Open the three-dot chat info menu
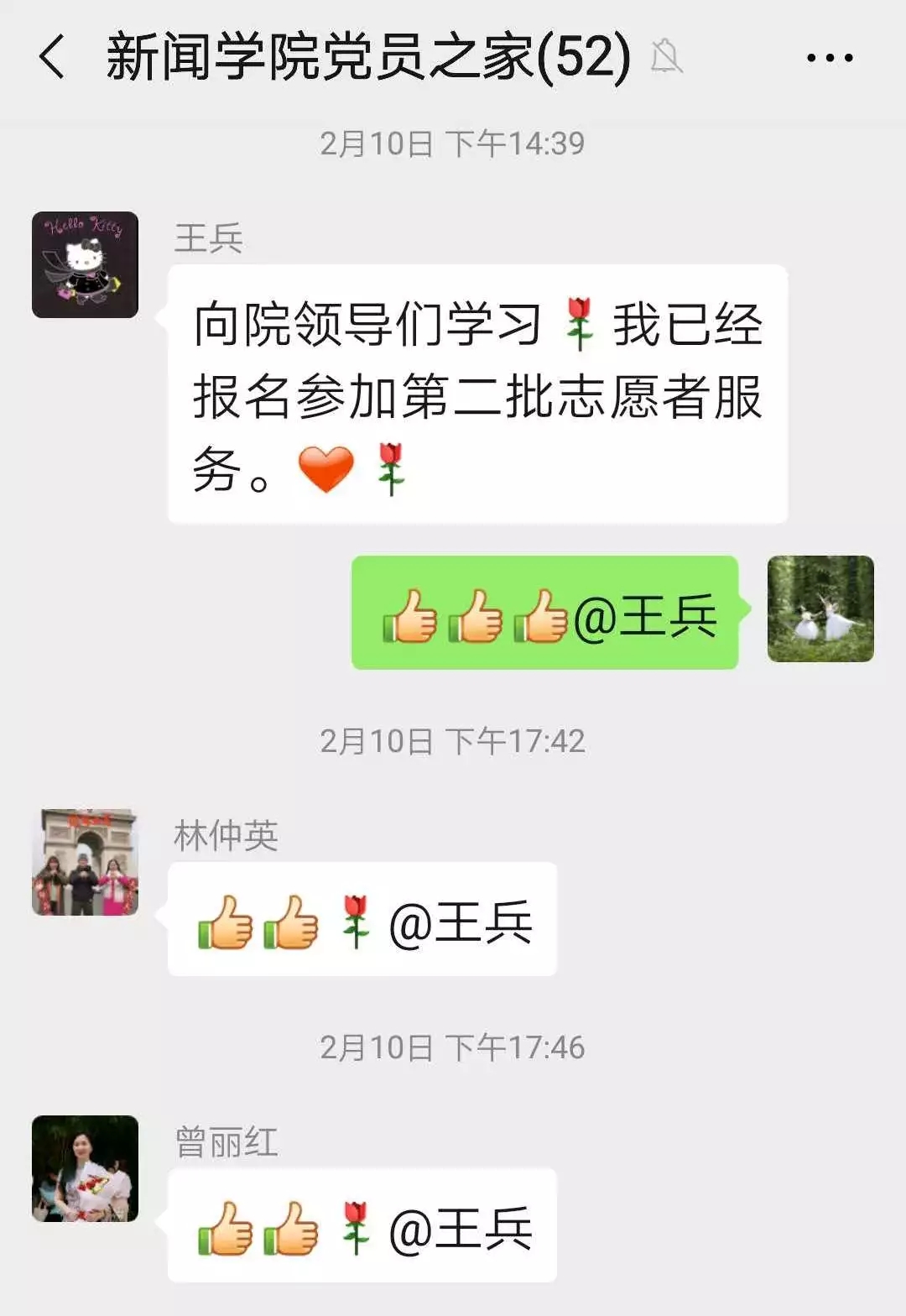 tap(829, 57)
